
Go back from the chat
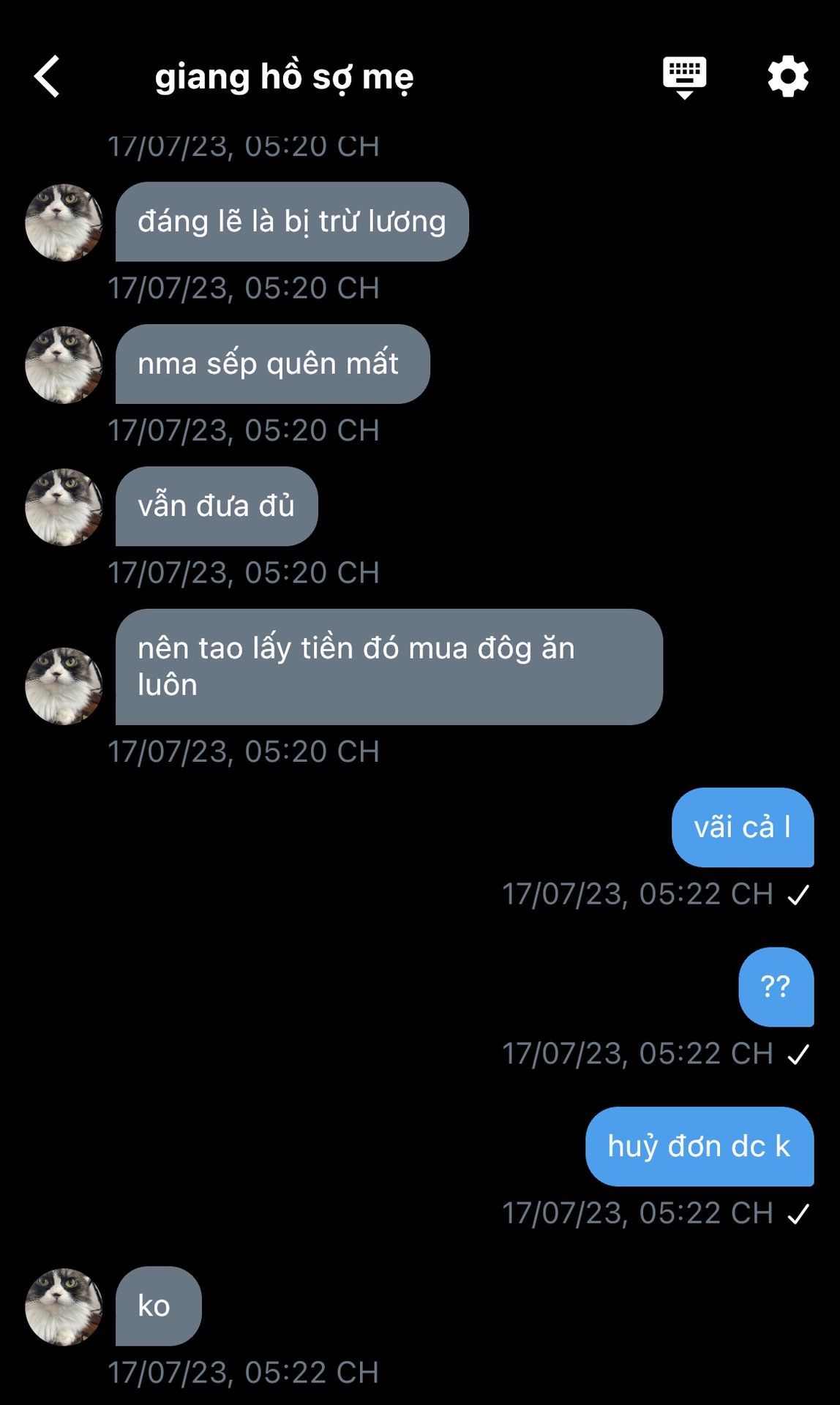point(47,77)
